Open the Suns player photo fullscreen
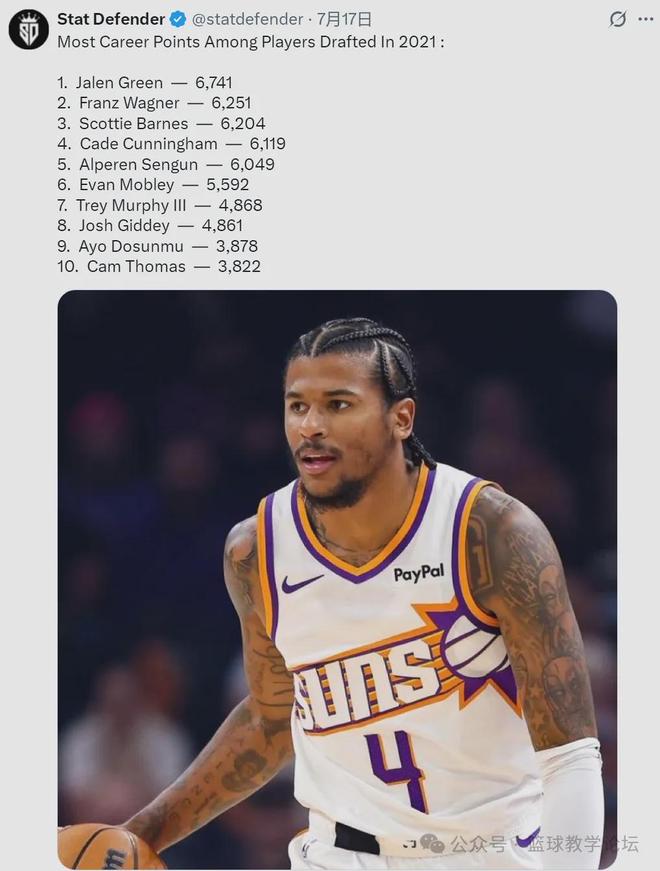This screenshot has width=660, height=871. point(337,579)
